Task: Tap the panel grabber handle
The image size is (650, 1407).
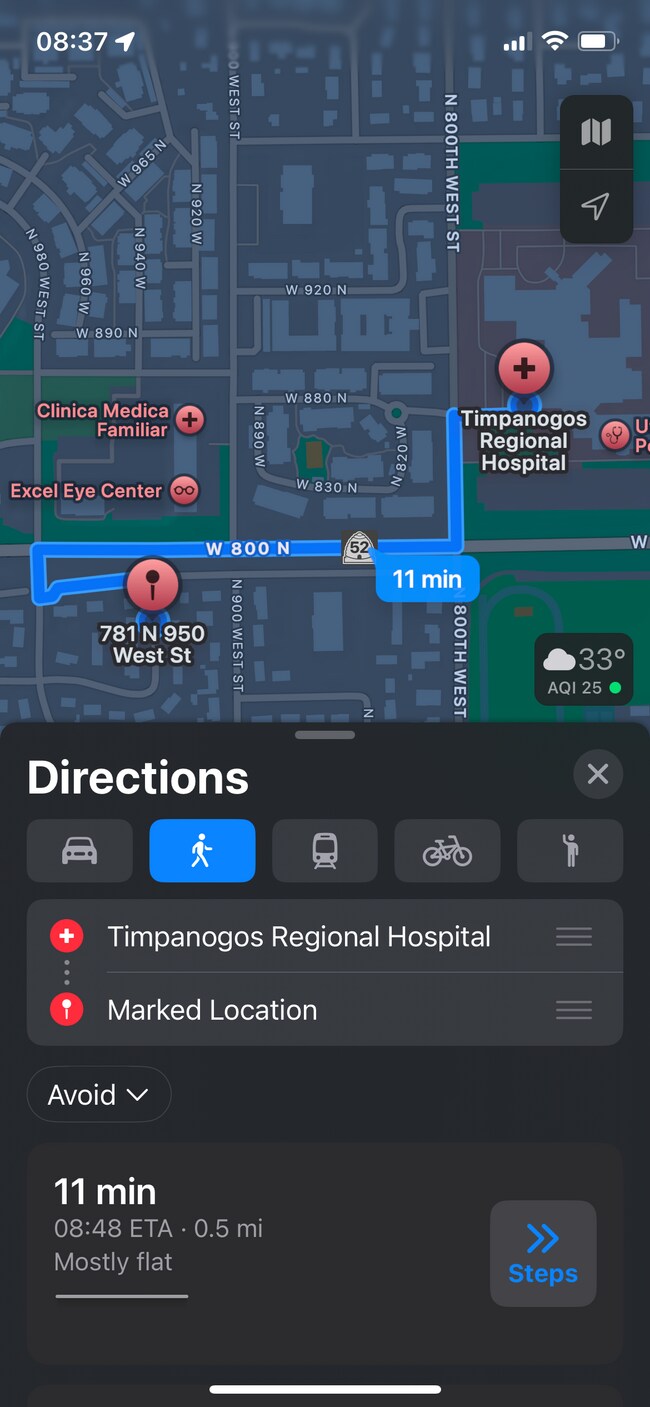Action: [325, 735]
